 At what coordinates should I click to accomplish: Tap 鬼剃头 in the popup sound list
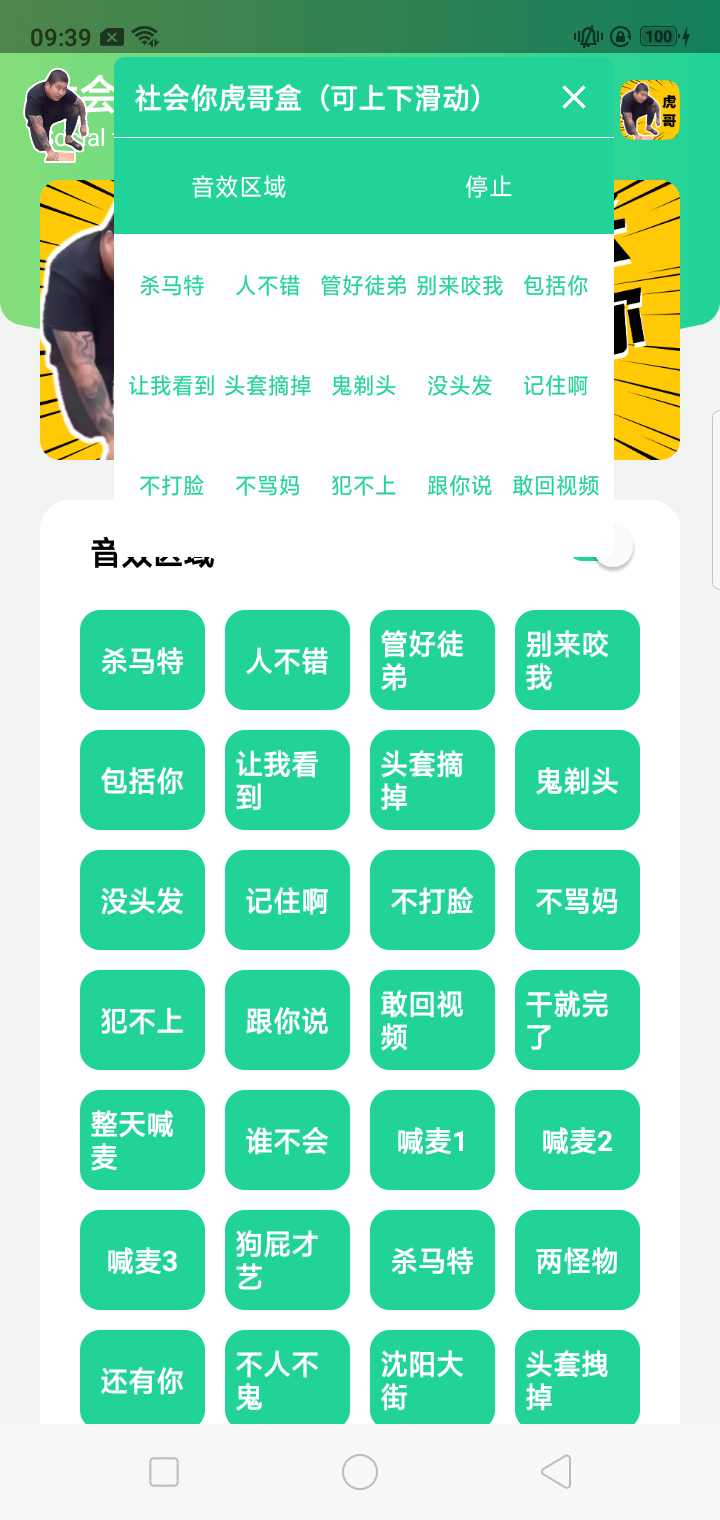[362, 386]
